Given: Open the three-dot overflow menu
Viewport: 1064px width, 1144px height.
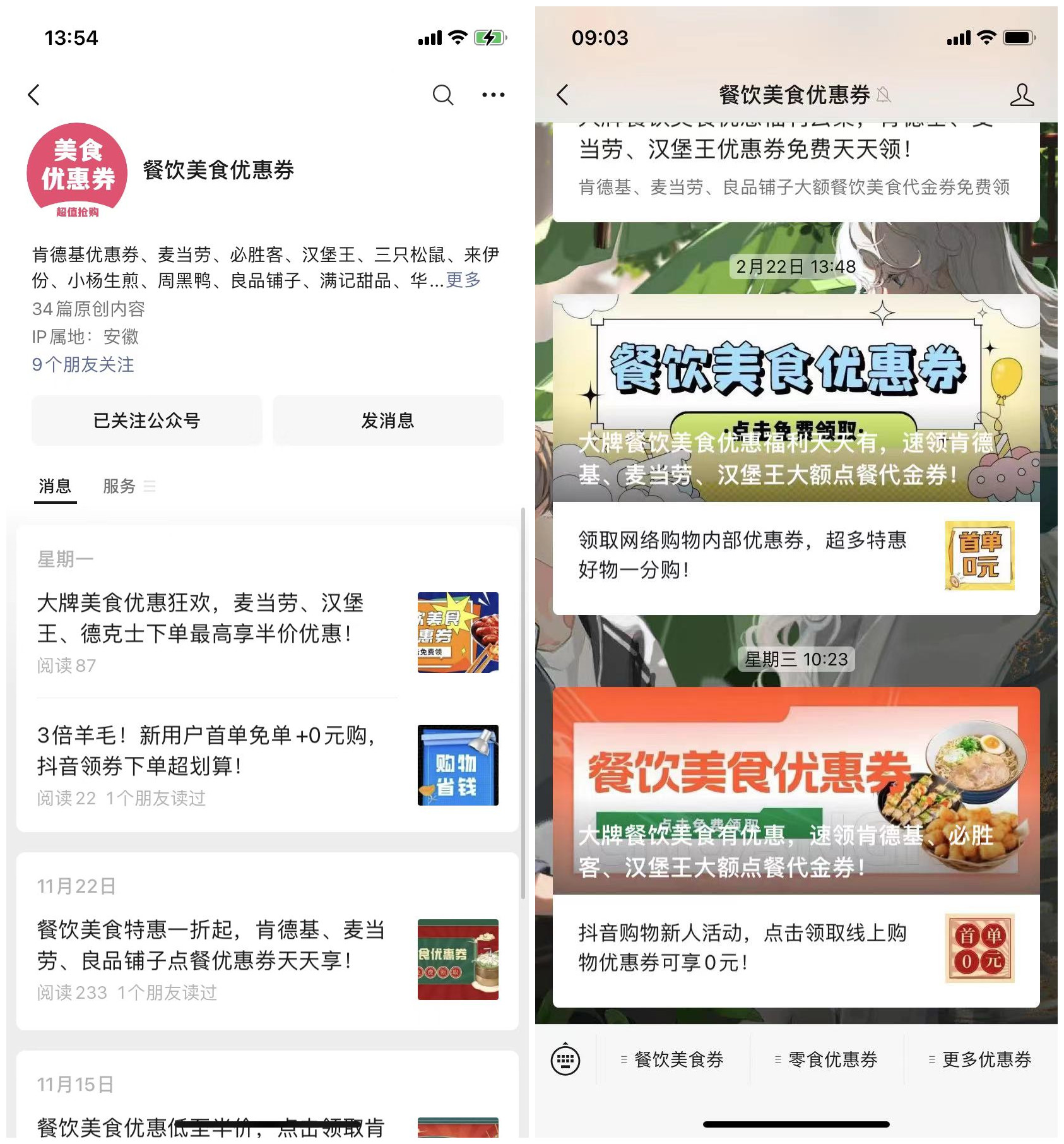Looking at the screenshot, I should point(493,95).
